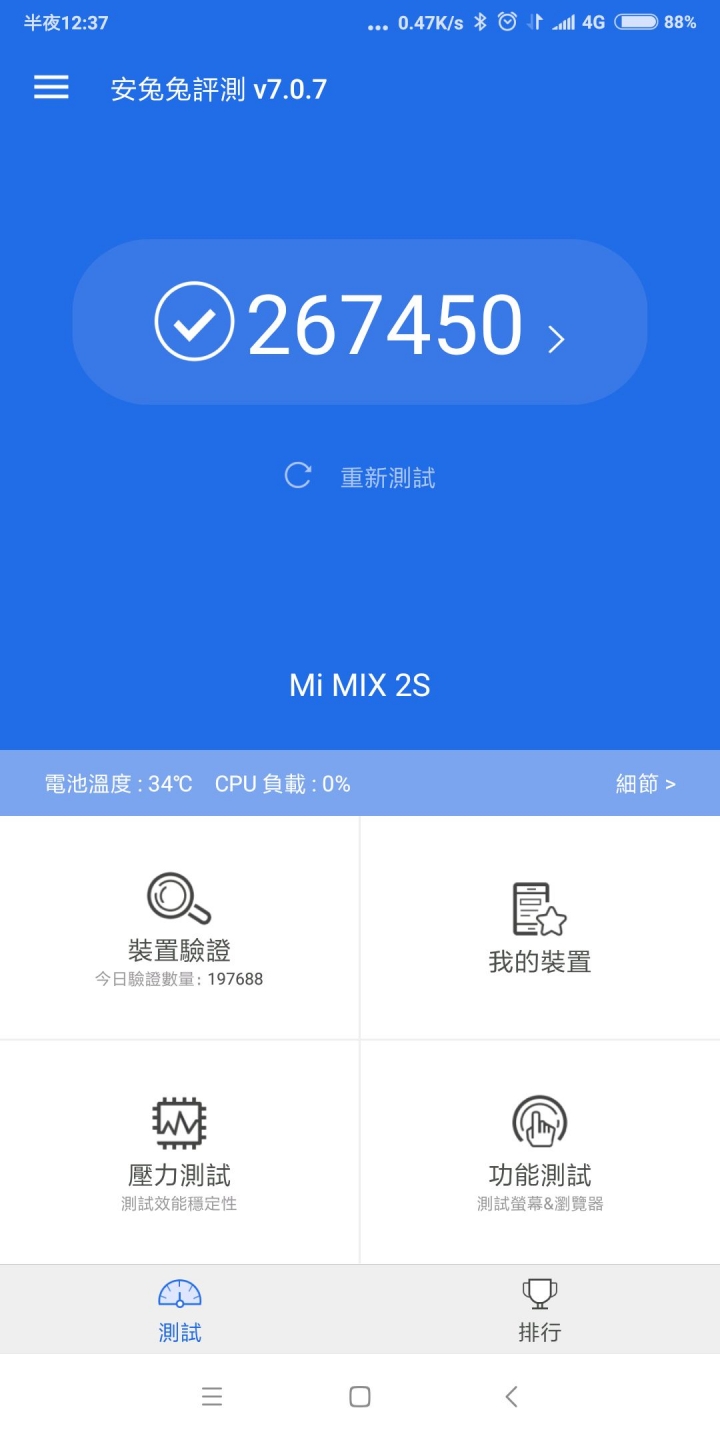Start the 壓力測試 stress test

click(180, 1153)
